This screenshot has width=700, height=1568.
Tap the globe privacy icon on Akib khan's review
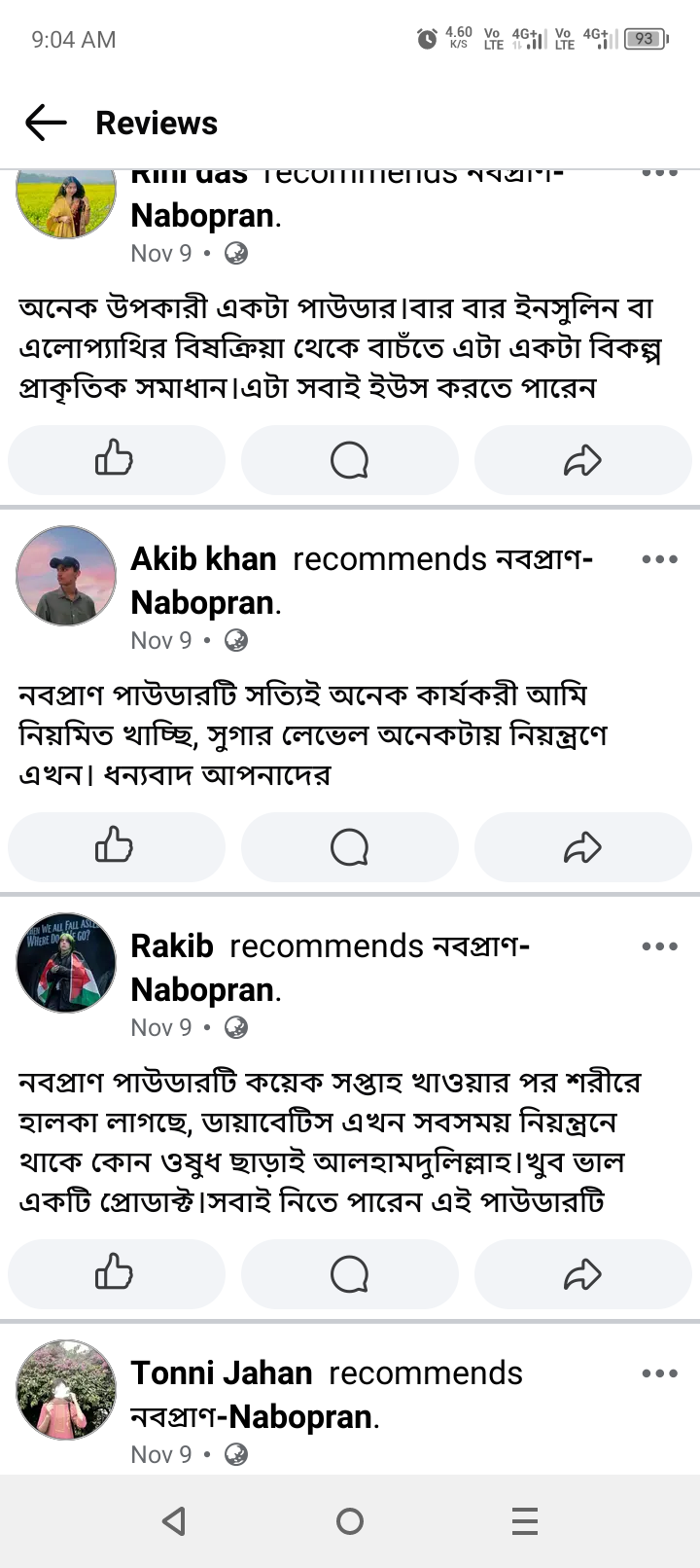tap(235, 640)
